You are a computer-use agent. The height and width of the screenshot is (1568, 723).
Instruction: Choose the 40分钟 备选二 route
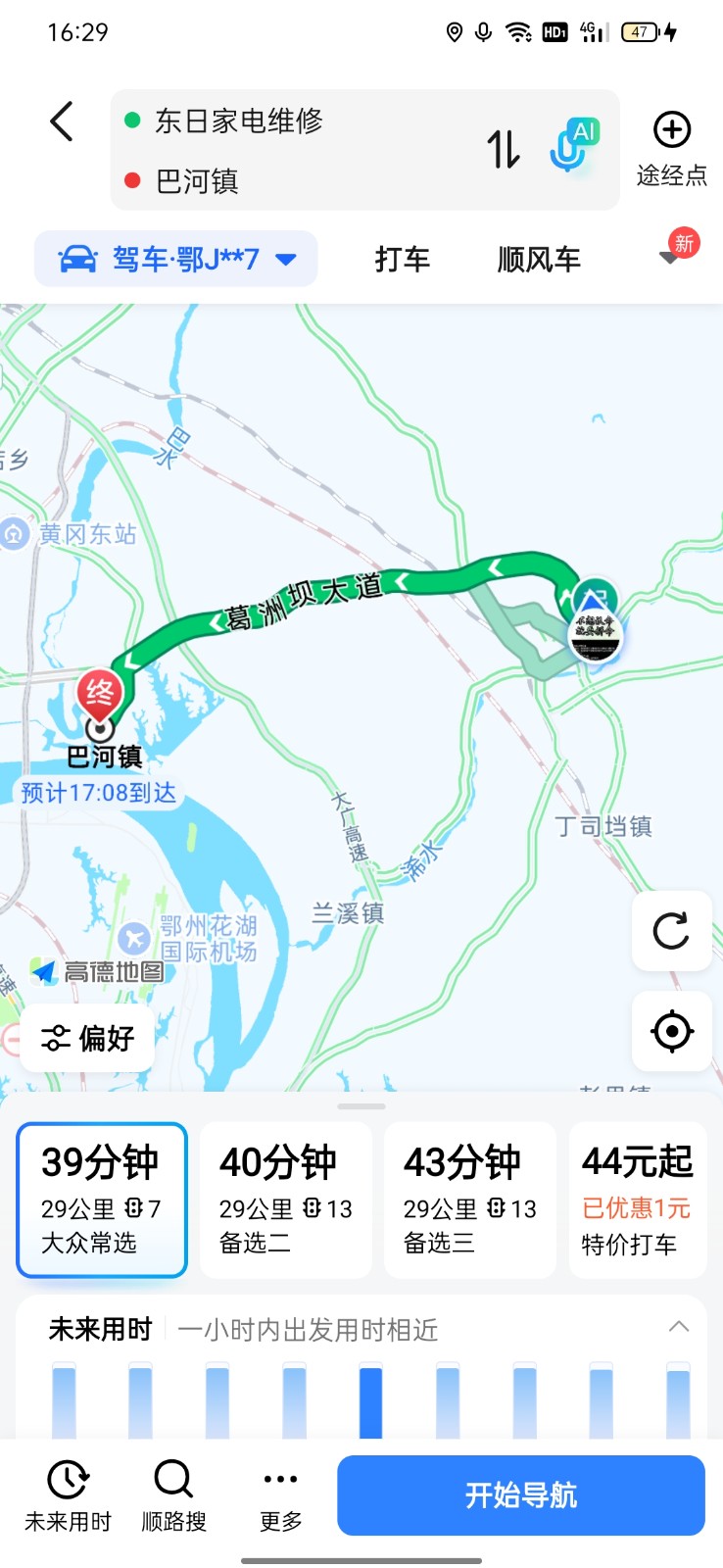[x=285, y=1200]
